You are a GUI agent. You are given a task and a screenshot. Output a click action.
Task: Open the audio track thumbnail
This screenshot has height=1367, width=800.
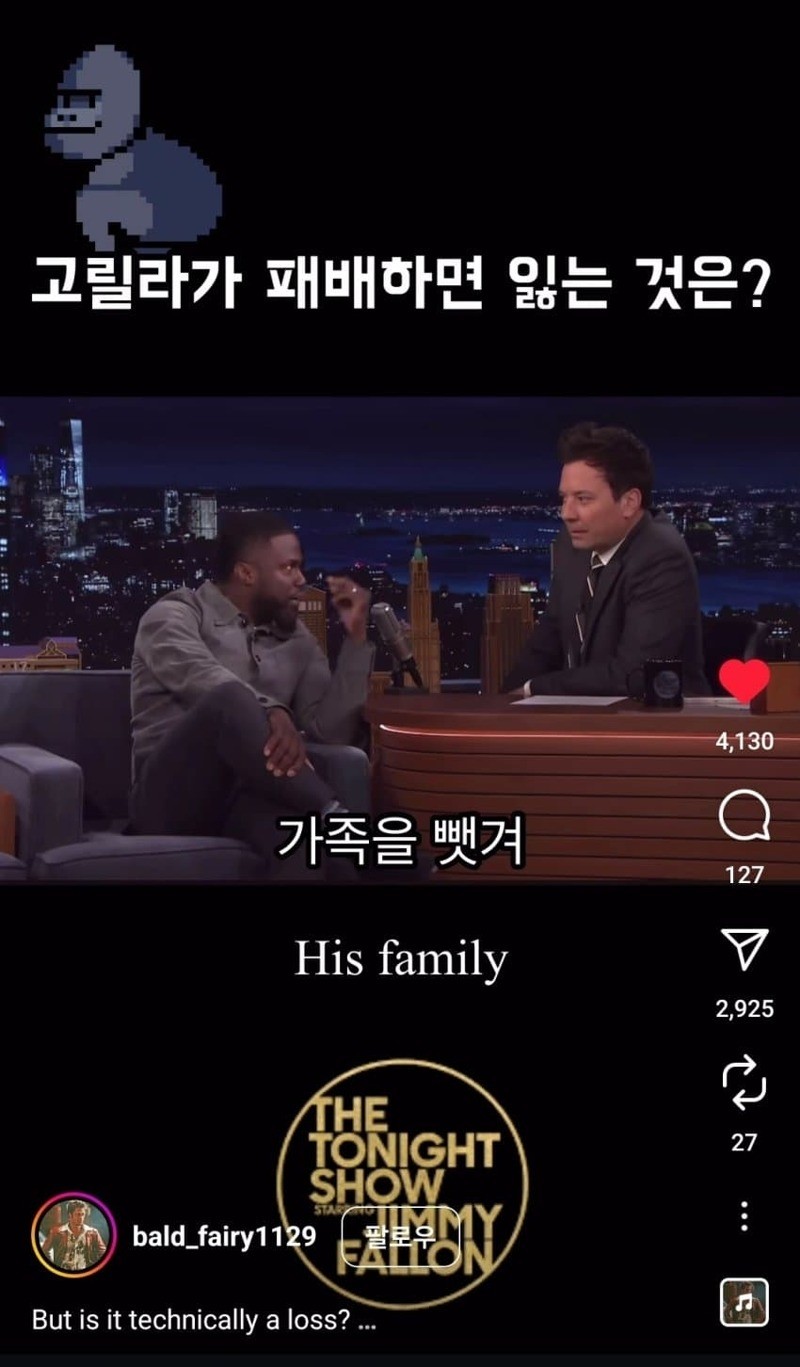click(744, 1302)
